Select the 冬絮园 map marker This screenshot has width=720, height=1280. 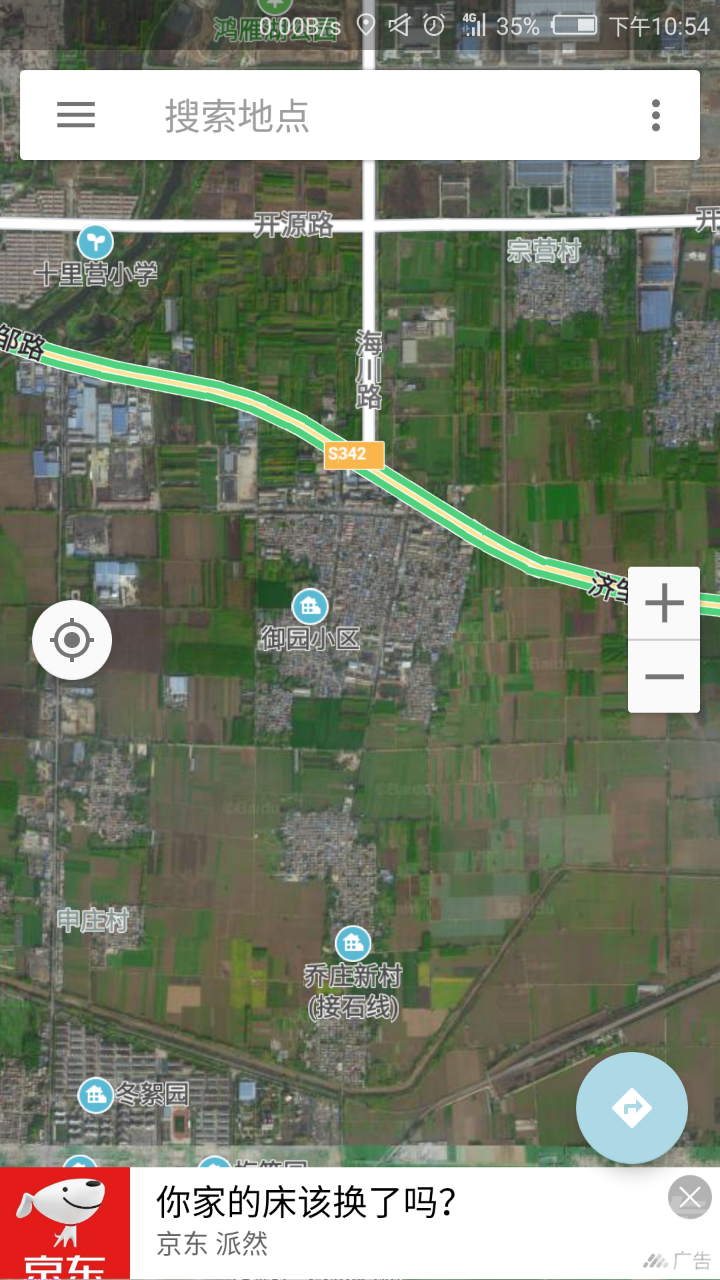pyautogui.click(x=96, y=1094)
